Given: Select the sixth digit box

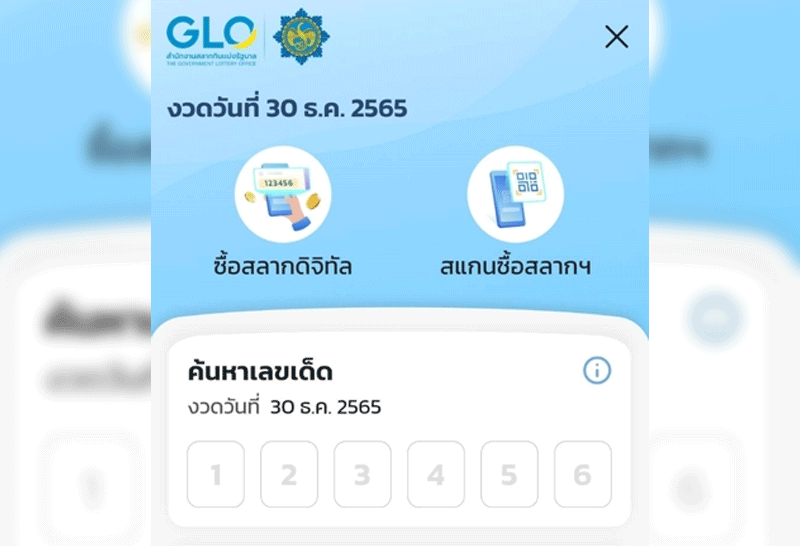Looking at the screenshot, I should [x=583, y=474].
